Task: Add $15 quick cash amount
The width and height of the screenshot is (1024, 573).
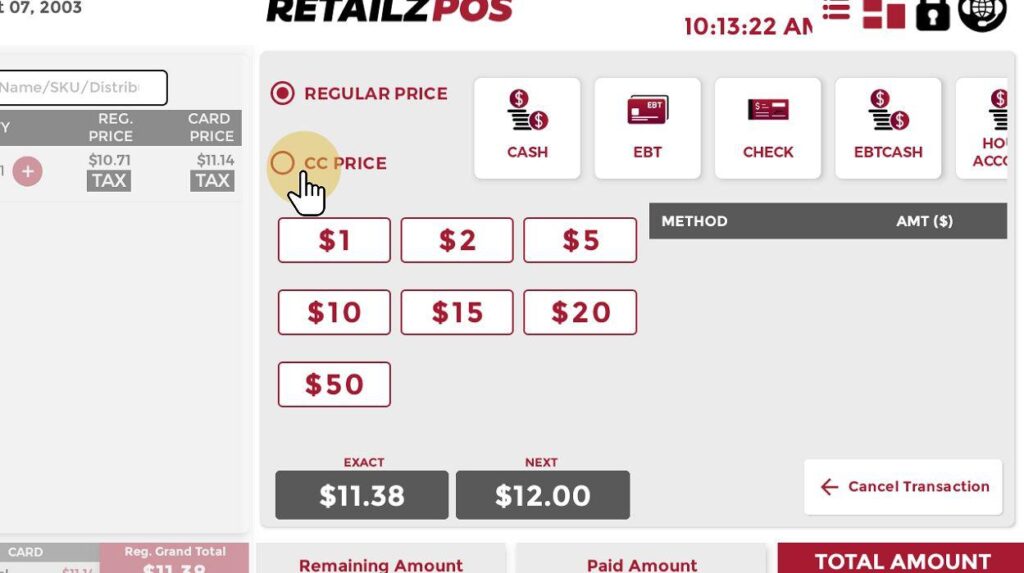Action: [457, 312]
